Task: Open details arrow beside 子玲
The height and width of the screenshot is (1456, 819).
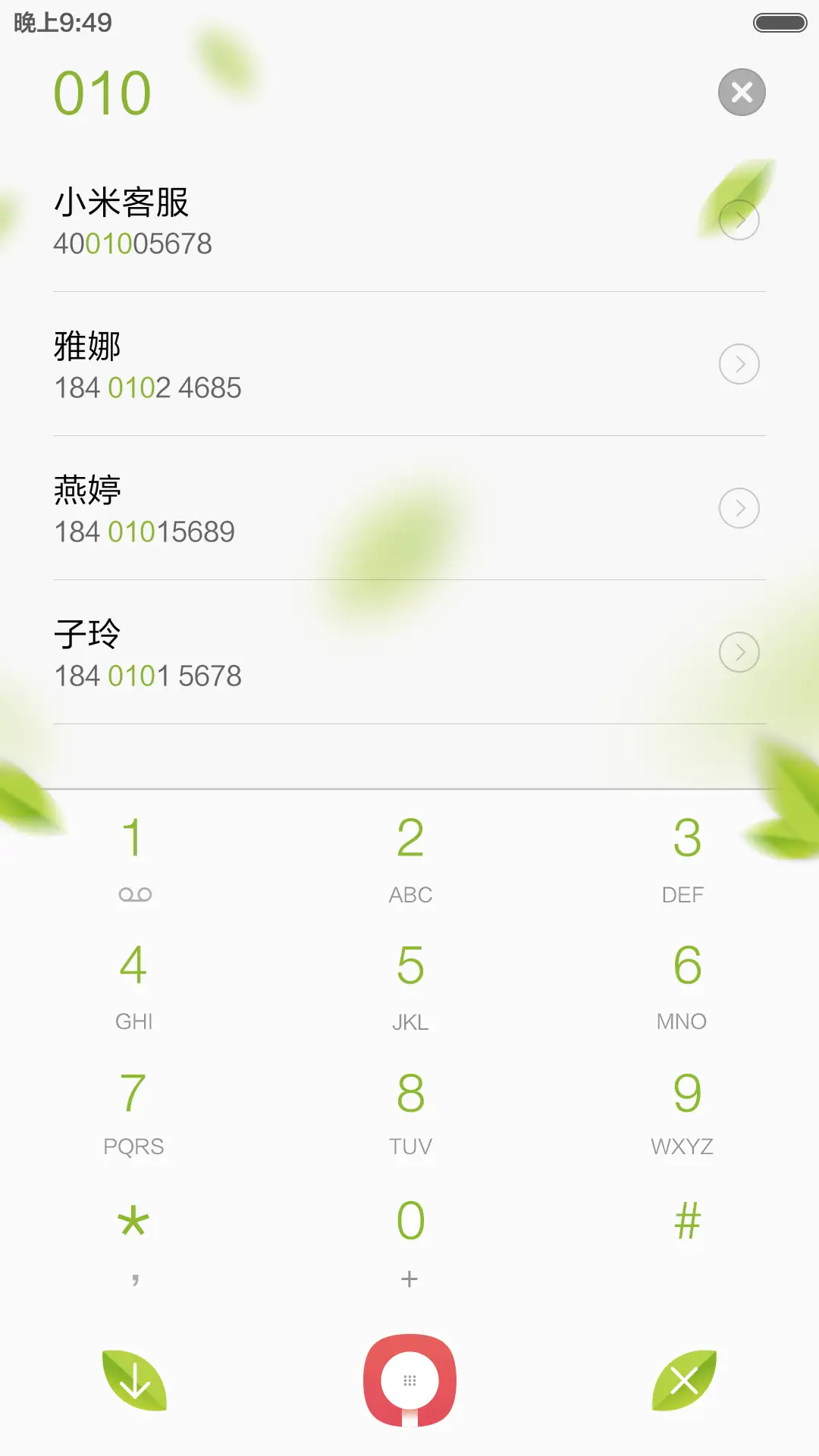Action: pyautogui.click(x=739, y=651)
